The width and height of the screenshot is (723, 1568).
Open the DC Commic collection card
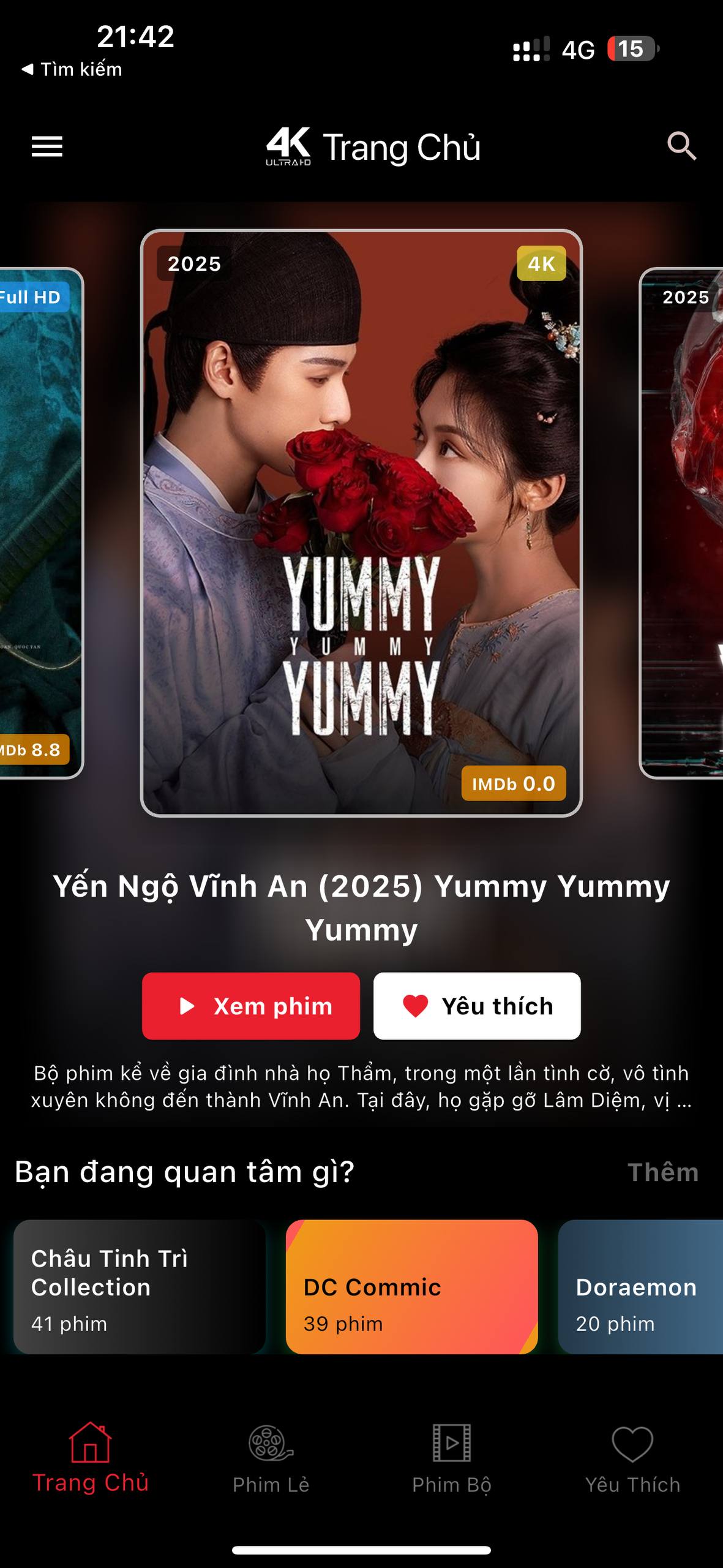point(411,1286)
